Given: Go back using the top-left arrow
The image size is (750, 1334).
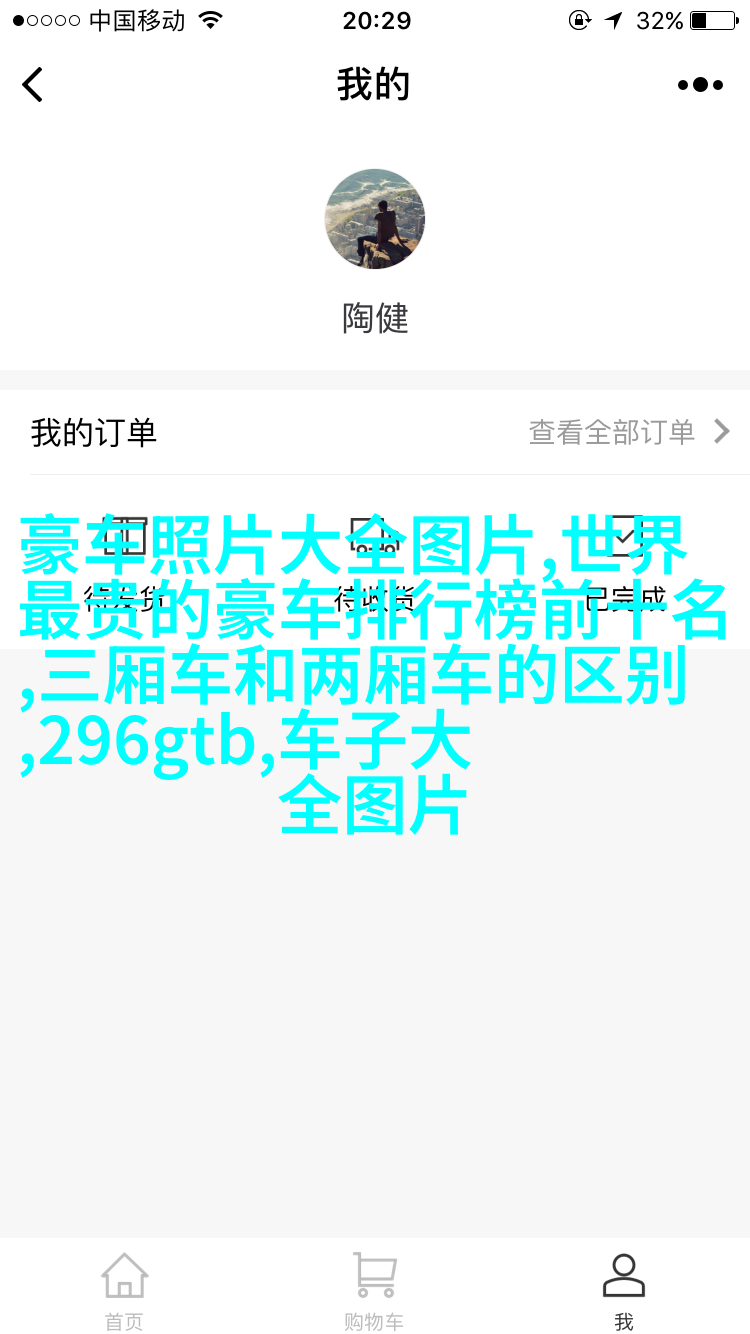Looking at the screenshot, I should coord(33,85).
